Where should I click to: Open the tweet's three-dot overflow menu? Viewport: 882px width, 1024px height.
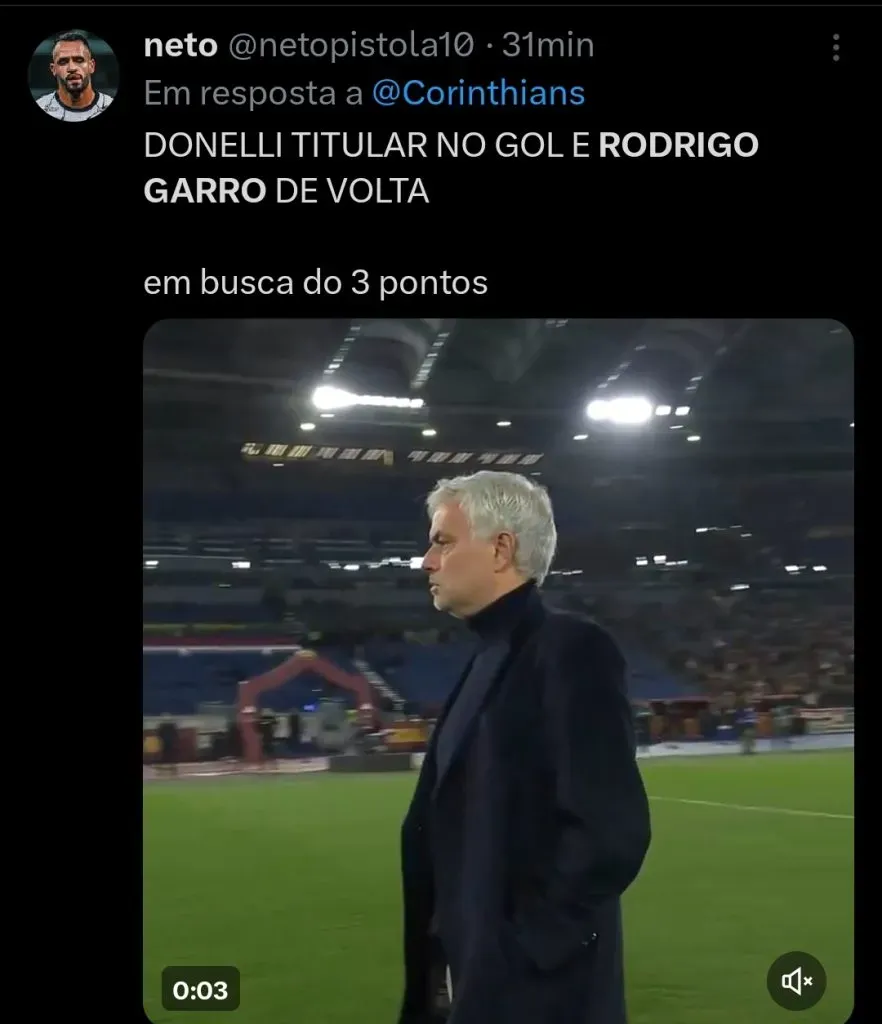pyautogui.click(x=836, y=47)
